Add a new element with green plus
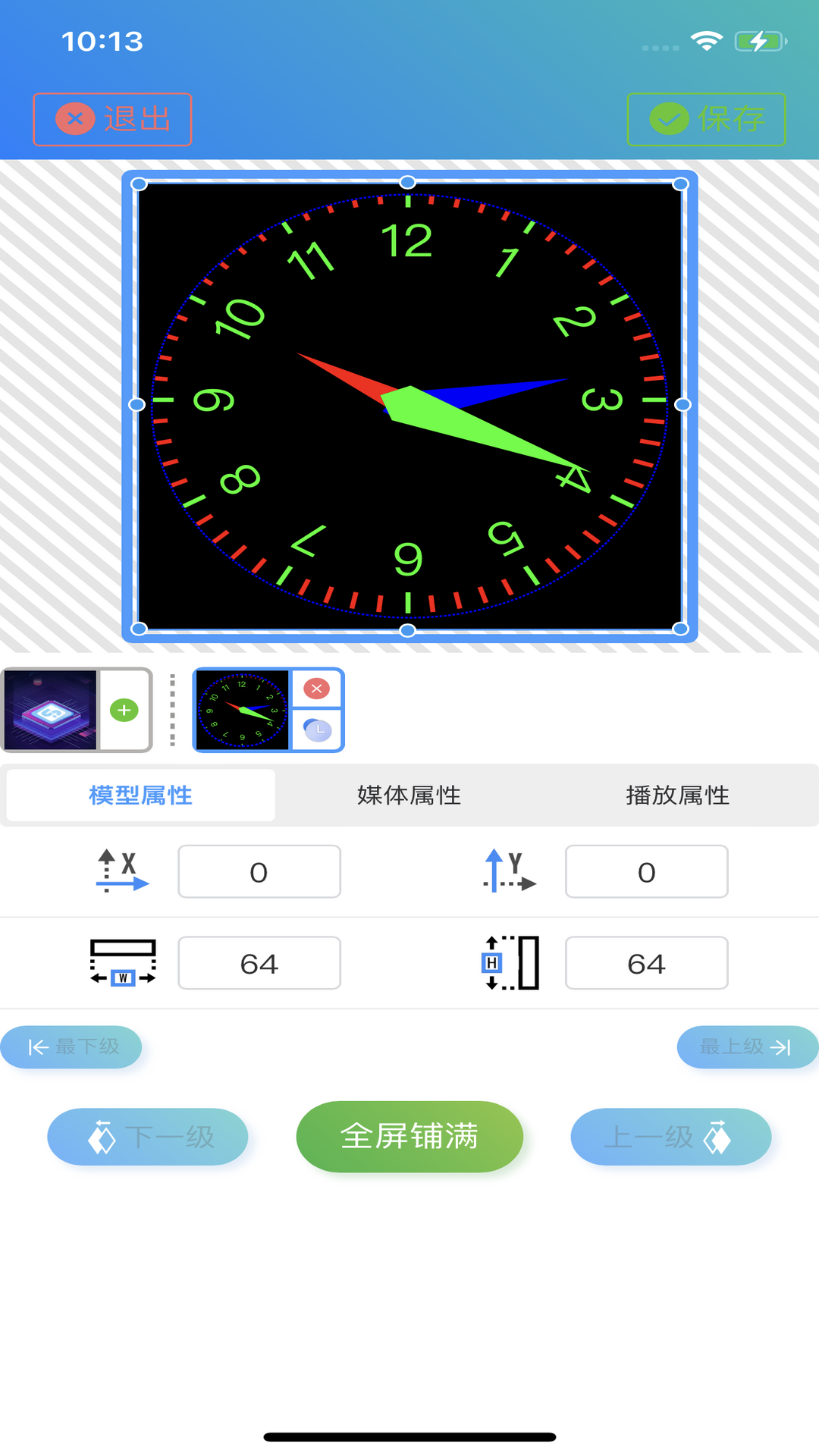This screenshot has height=1456, width=819. coord(124,711)
